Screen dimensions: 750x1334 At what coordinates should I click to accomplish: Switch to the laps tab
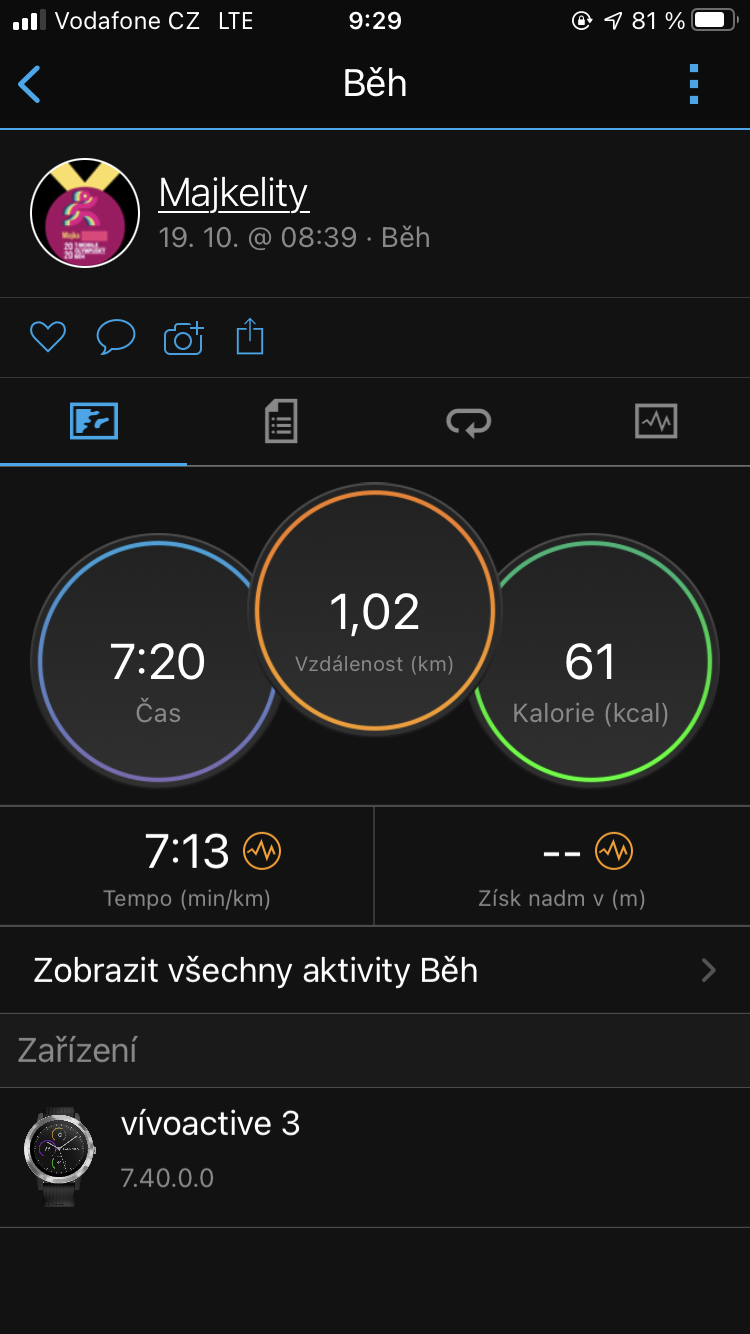pos(469,421)
